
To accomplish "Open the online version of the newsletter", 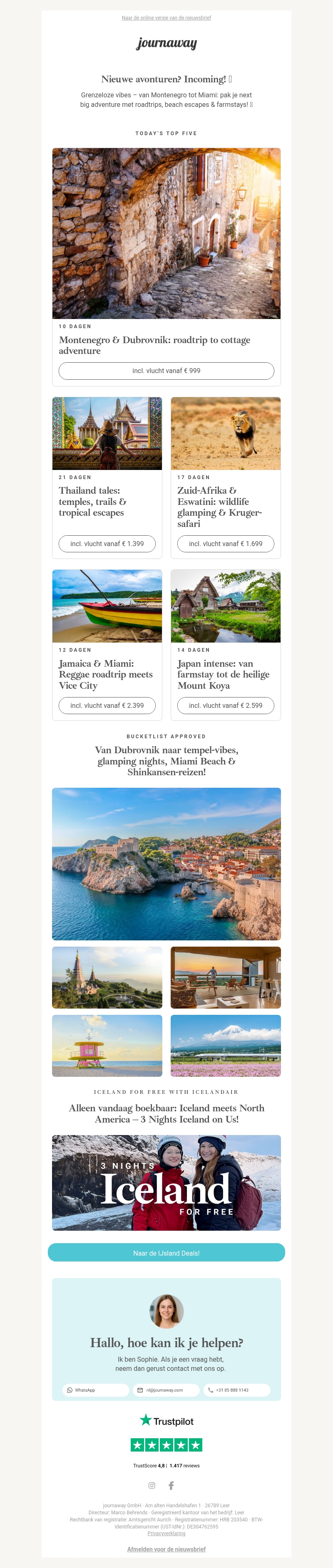I will pos(166,17).
